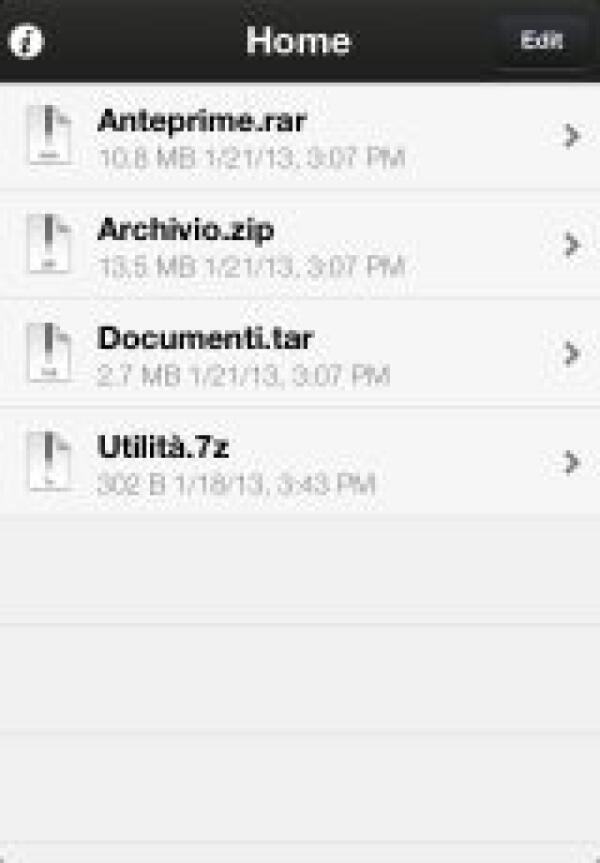Tap the Edit button

click(541, 41)
